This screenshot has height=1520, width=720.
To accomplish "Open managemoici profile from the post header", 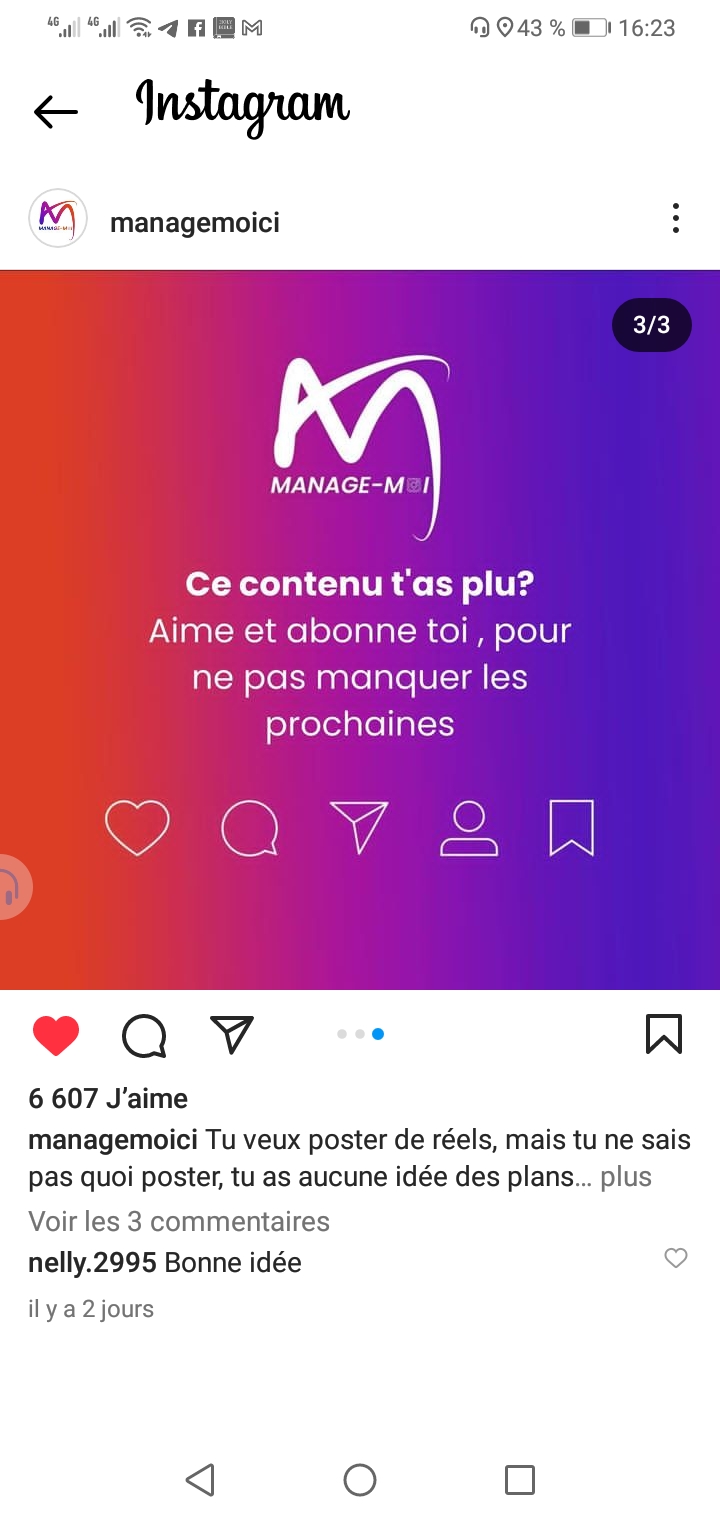I will (194, 222).
